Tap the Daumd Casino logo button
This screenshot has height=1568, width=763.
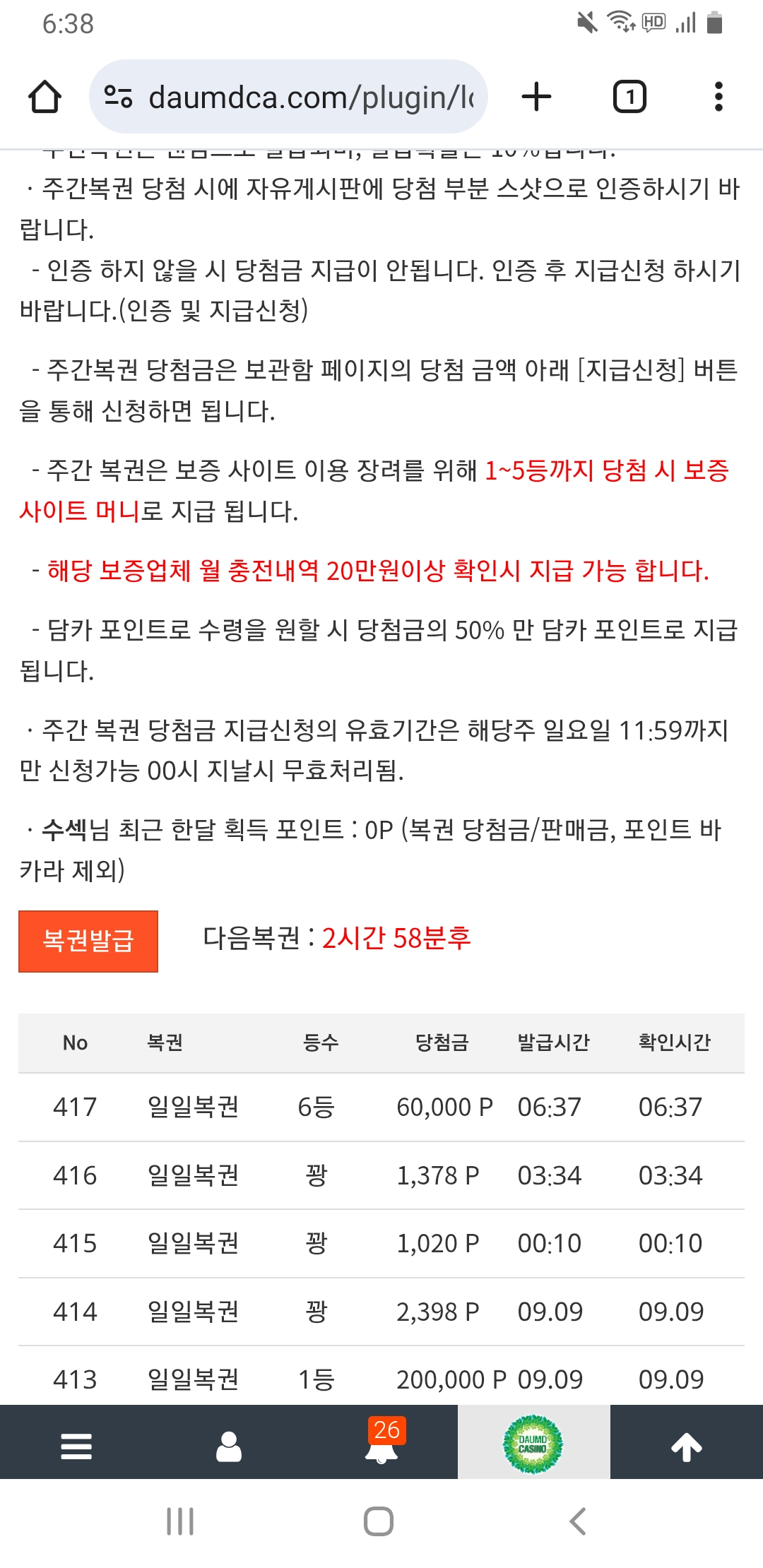pyautogui.click(x=534, y=1442)
